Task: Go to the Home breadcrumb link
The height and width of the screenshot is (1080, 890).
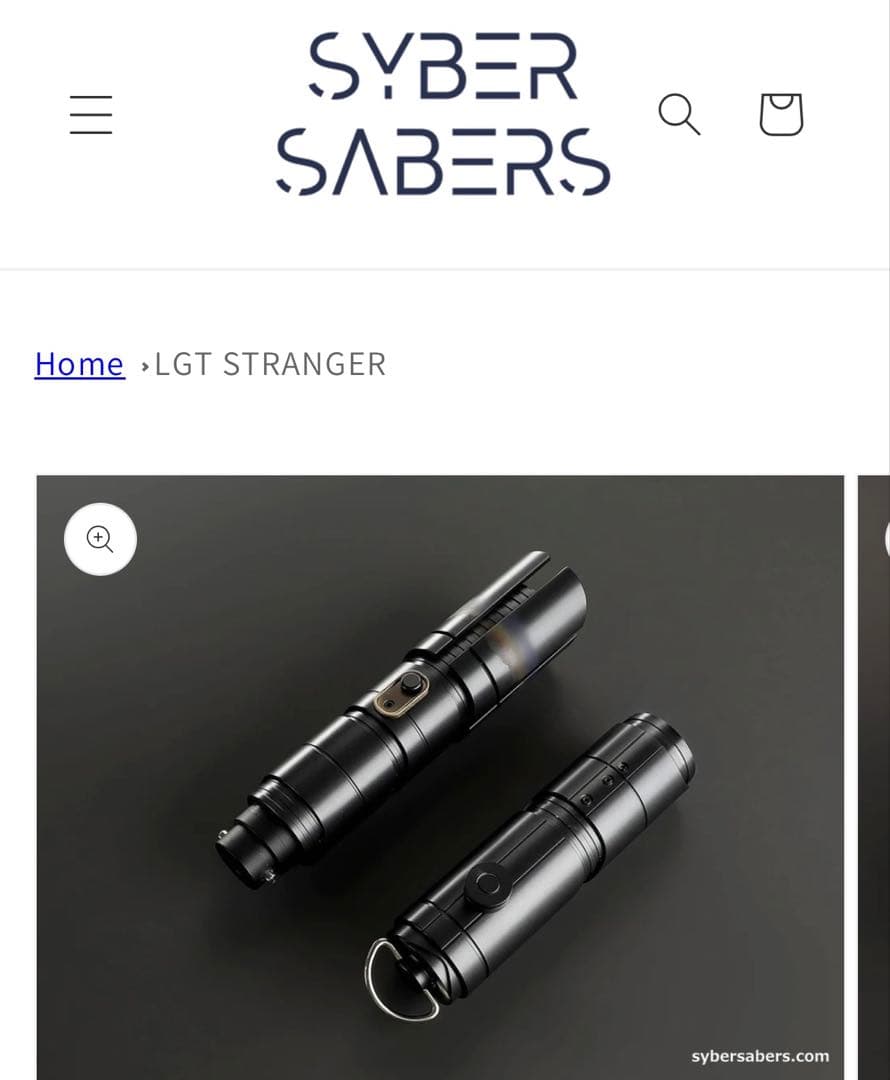Action: [80, 364]
